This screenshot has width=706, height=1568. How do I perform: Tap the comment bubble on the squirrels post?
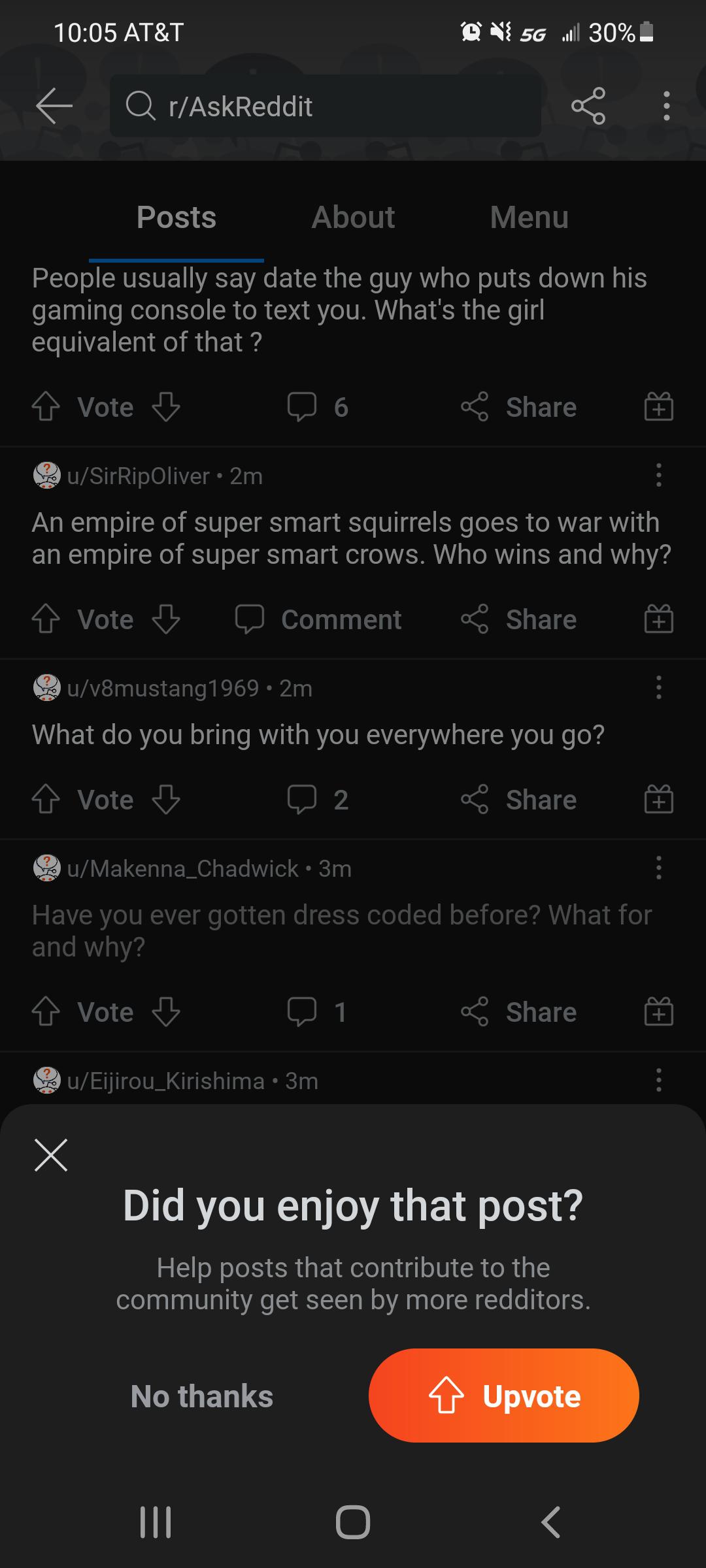point(252,618)
